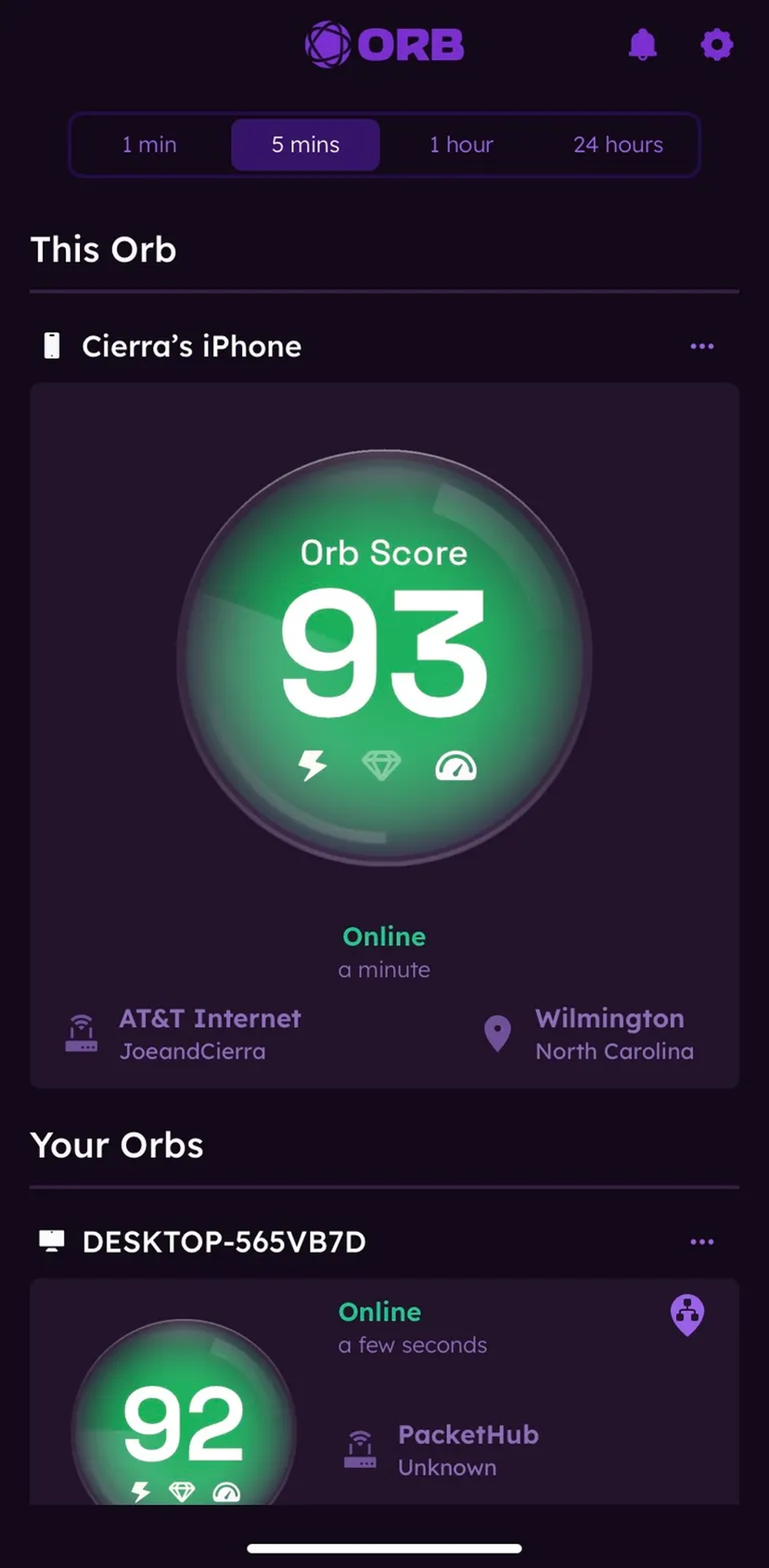Switch to the 1 min time range
Viewport: 769px width, 1568px height.
pyautogui.click(x=149, y=145)
